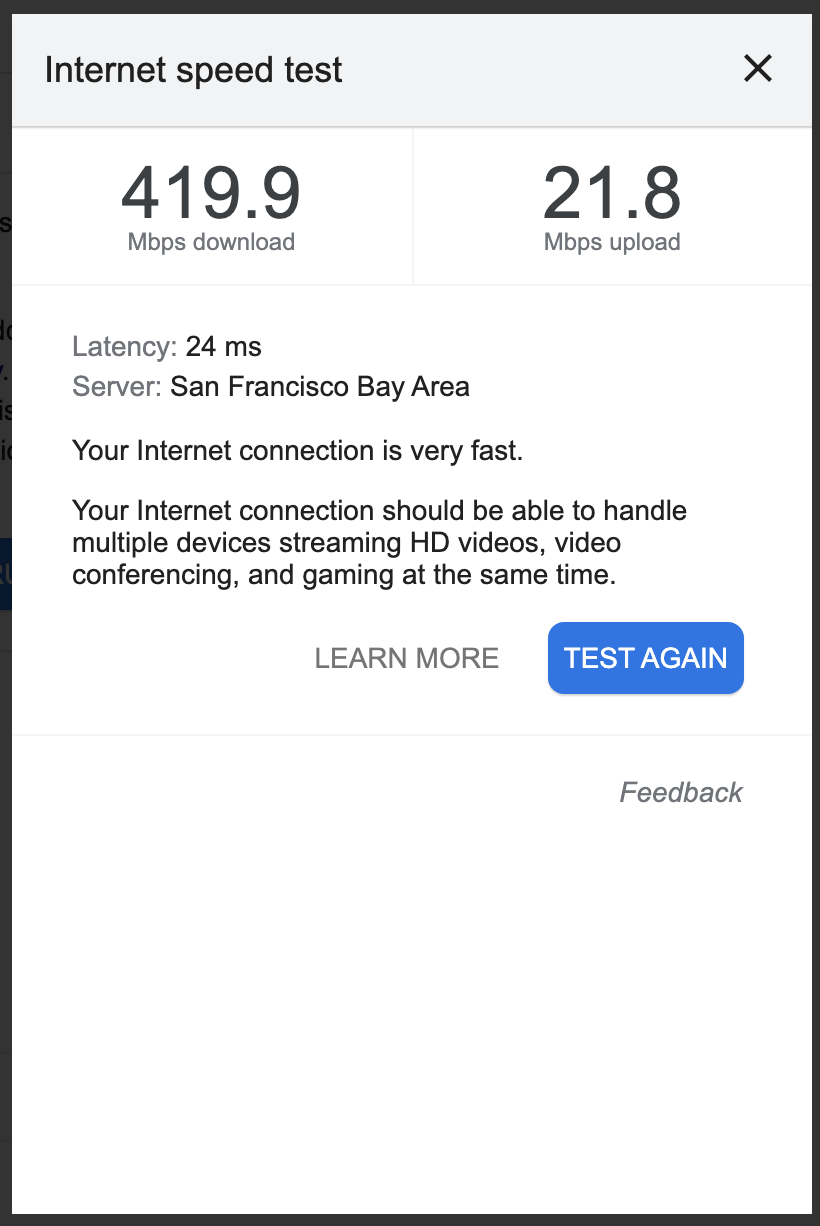Tap the Test Again button

click(x=645, y=658)
